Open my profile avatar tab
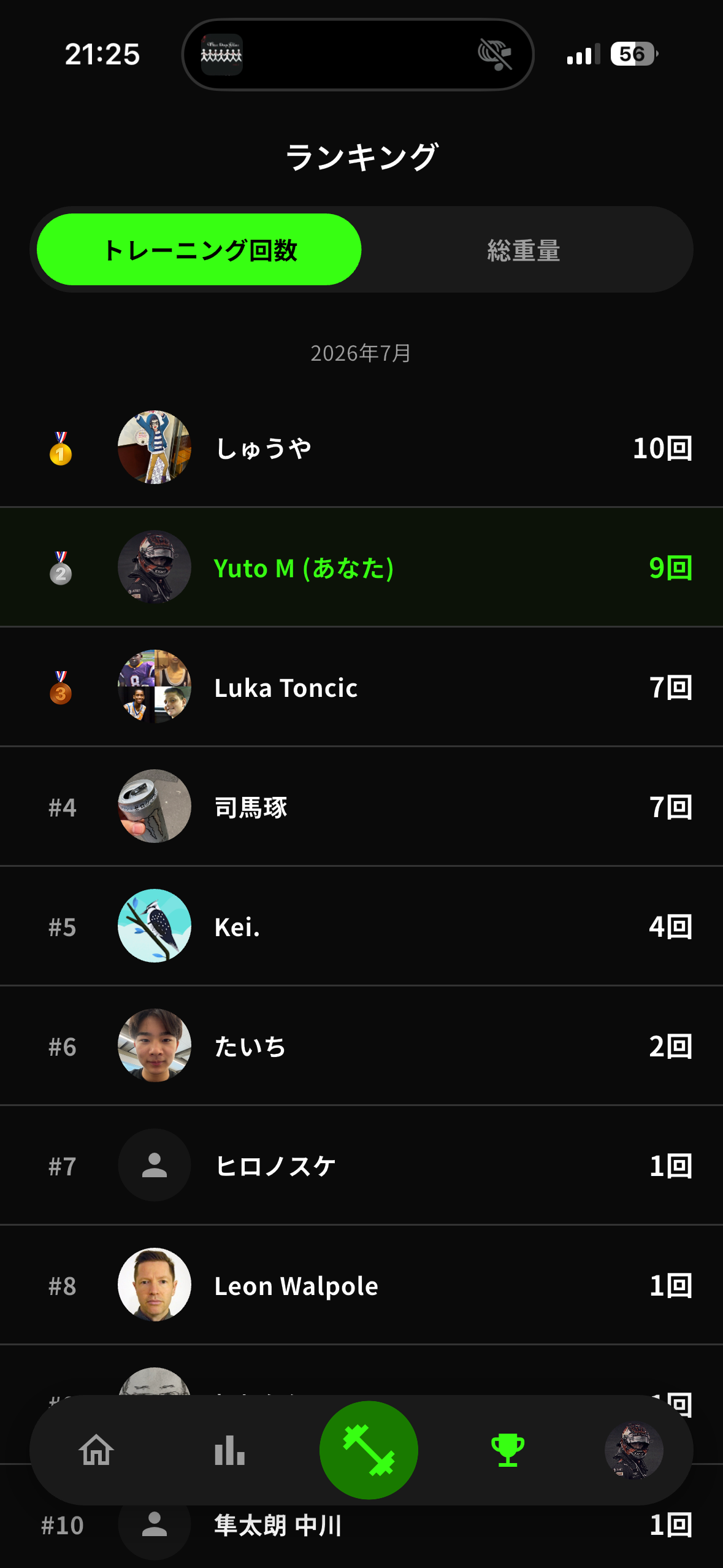This screenshot has width=723, height=1568. coord(634,1451)
